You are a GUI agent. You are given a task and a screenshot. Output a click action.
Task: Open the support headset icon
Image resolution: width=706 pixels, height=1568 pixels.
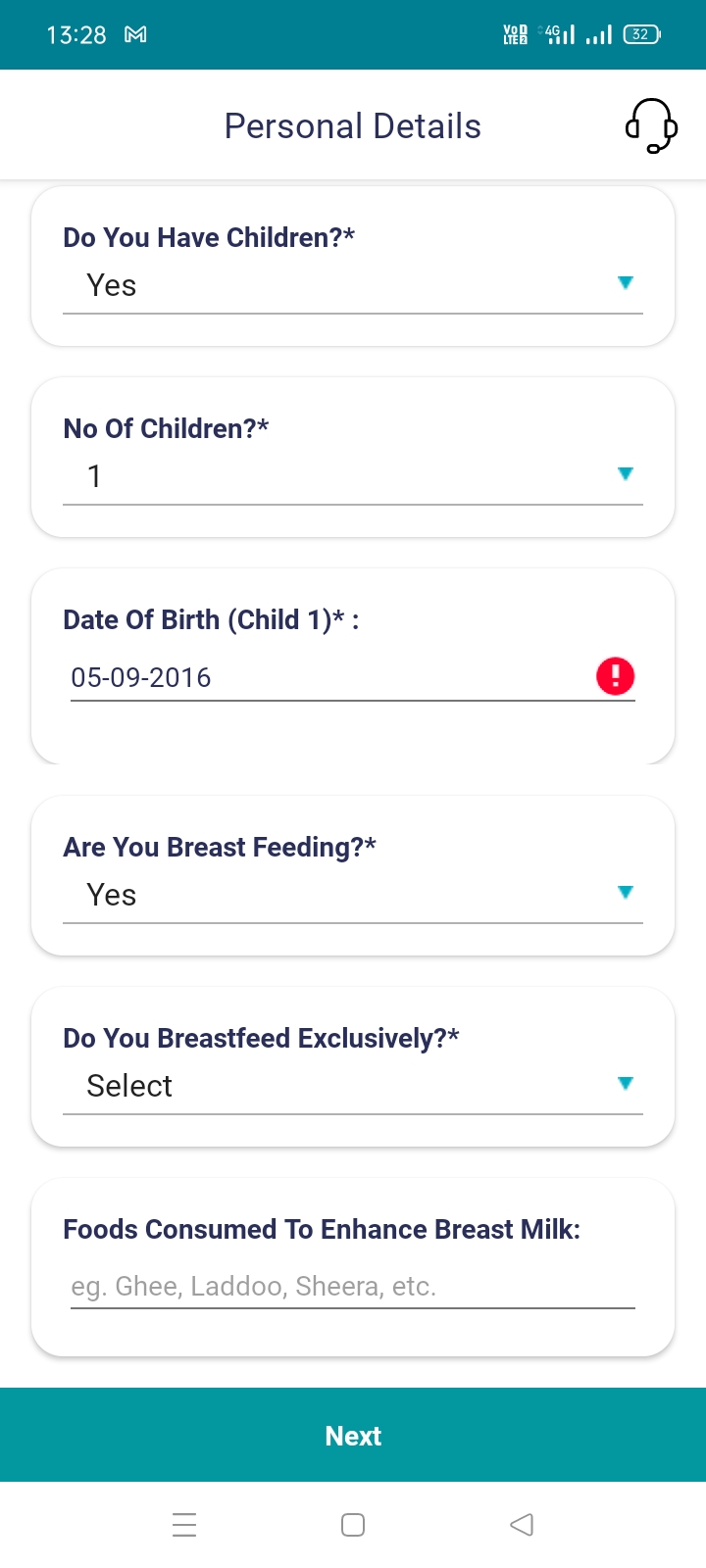coord(651,126)
